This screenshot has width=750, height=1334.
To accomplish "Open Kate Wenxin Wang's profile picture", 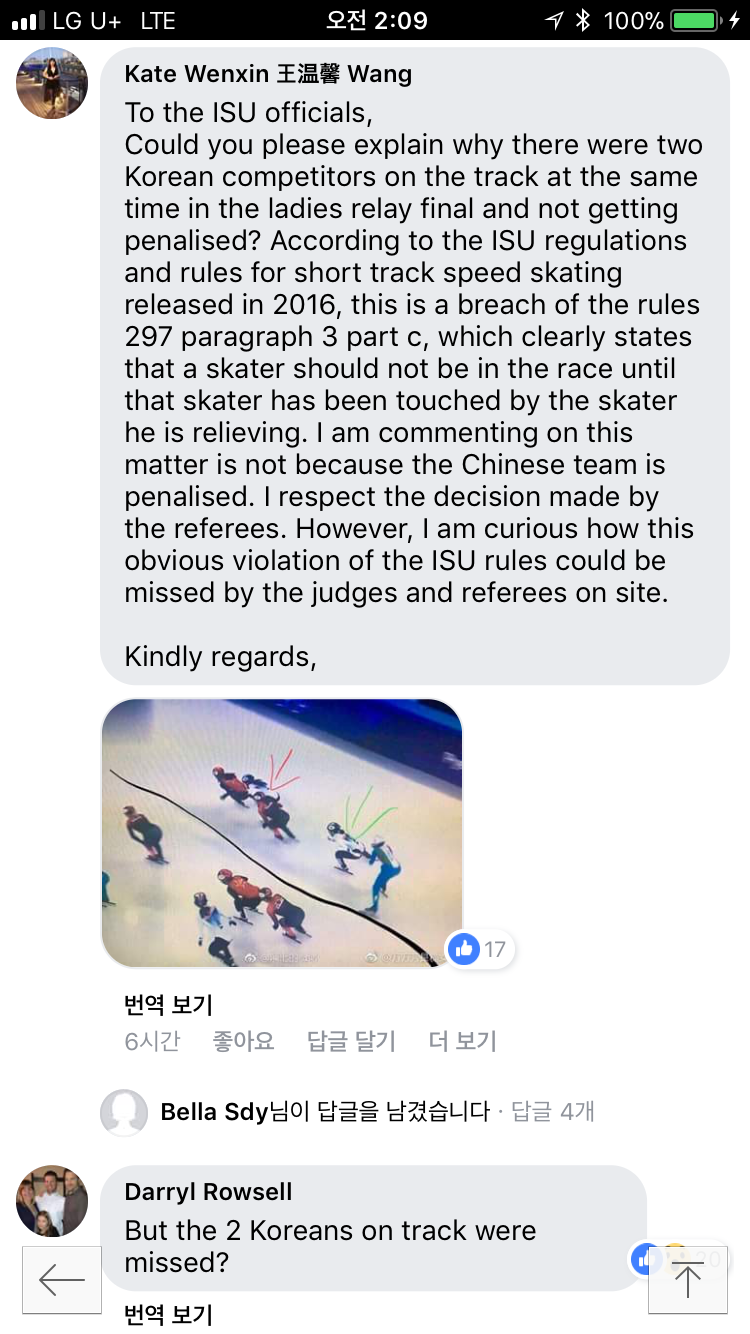I will pos(52,83).
